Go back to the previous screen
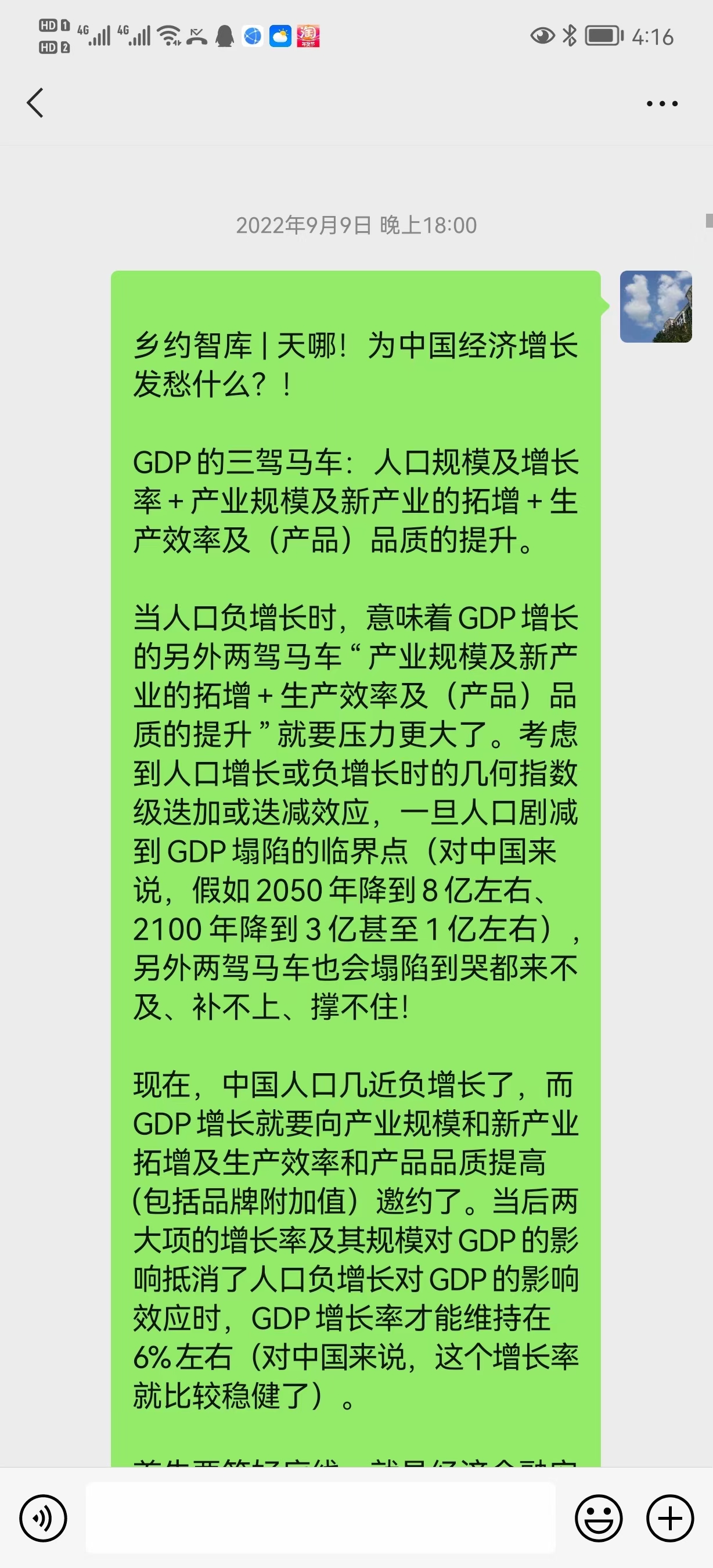The image size is (713, 1568). [x=35, y=103]
